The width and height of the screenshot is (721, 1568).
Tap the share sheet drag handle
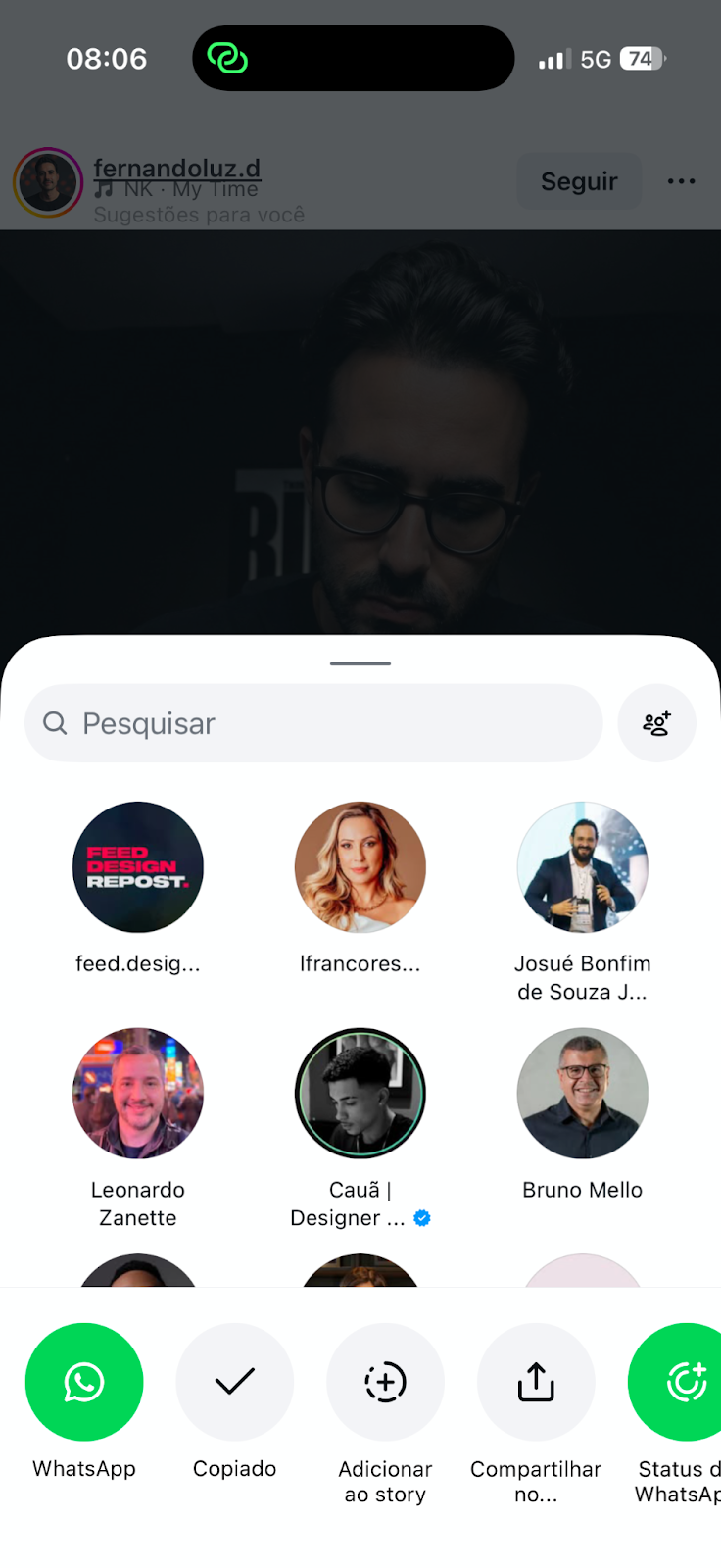tap(360, 663)
